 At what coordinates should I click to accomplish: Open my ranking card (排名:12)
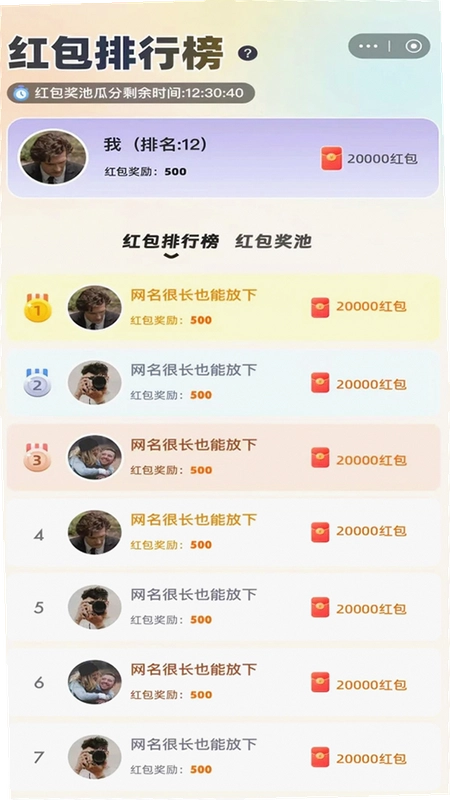tap(223, 158)
